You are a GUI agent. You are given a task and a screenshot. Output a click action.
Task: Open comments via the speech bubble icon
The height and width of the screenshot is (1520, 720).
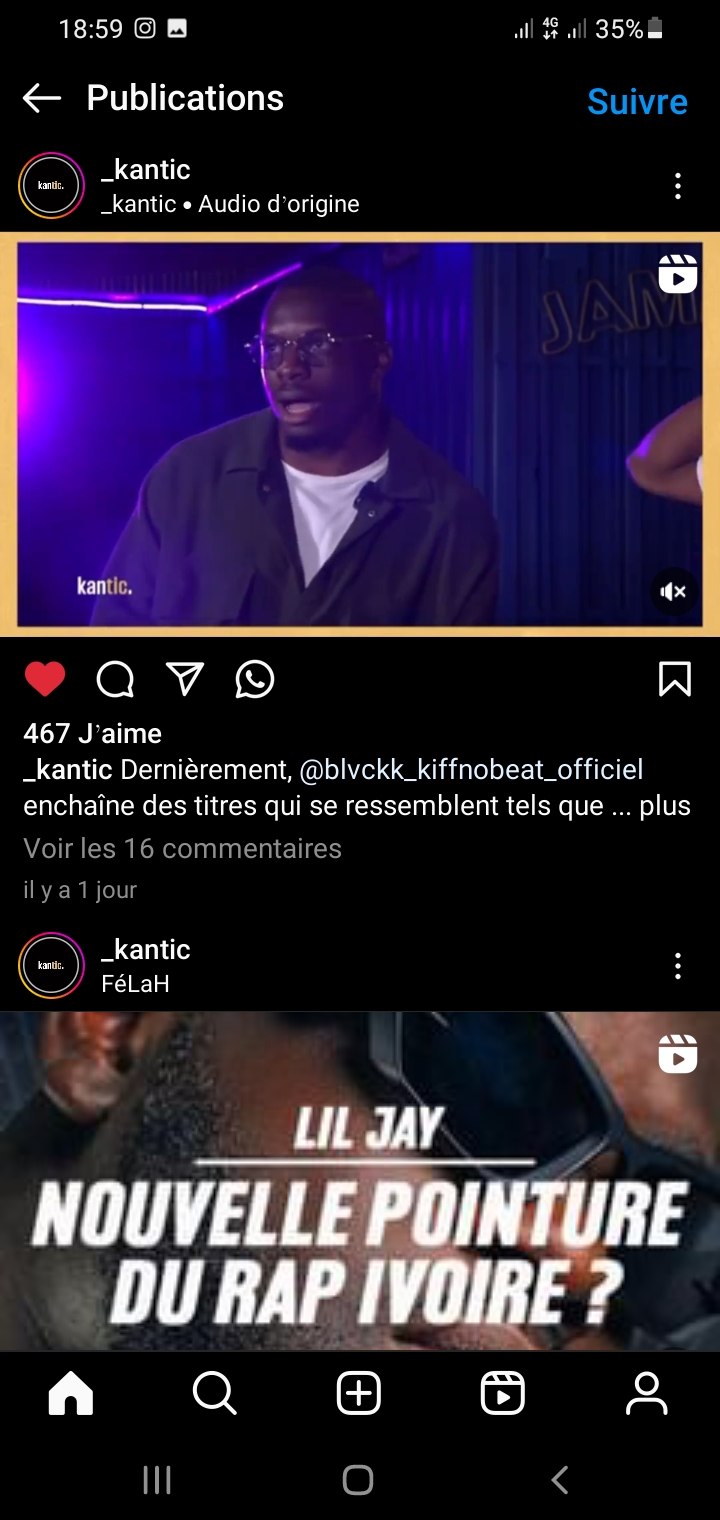coord(115,679)
